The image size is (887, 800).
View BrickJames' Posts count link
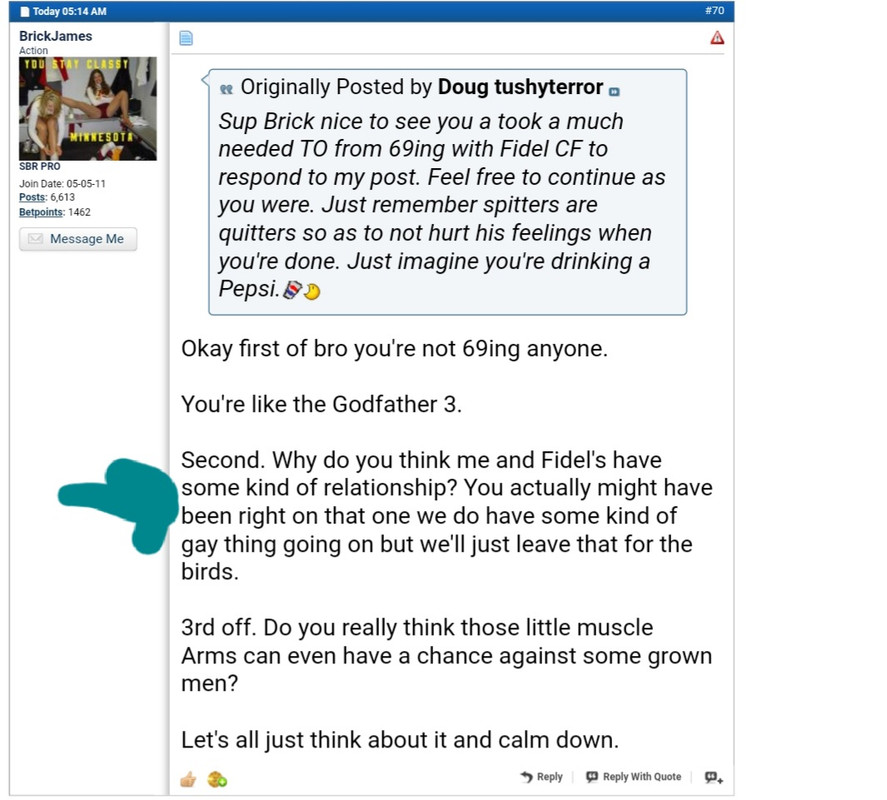coord(32,198)
